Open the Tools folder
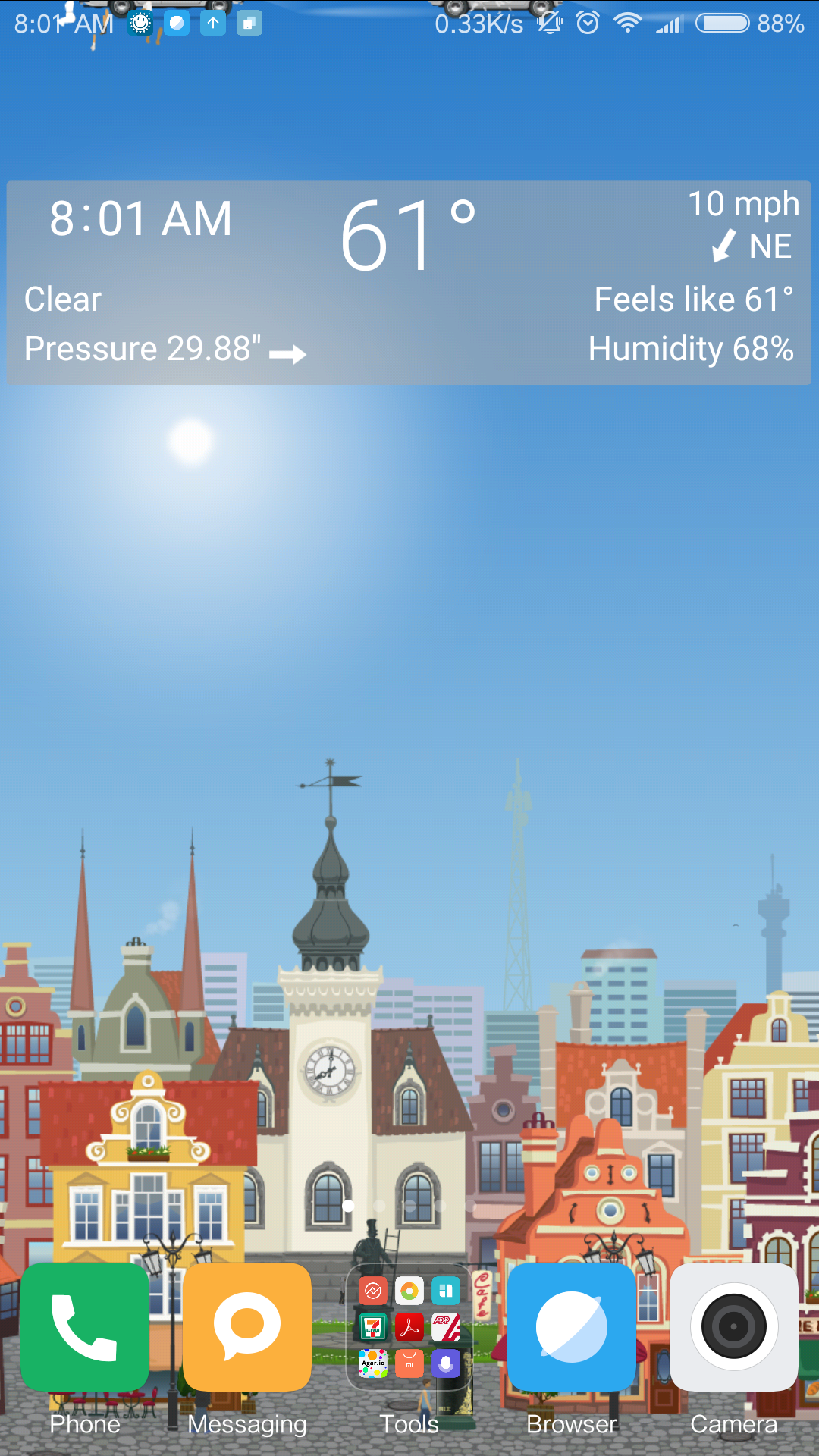 pyautogui.click(x=409, y=1326)
